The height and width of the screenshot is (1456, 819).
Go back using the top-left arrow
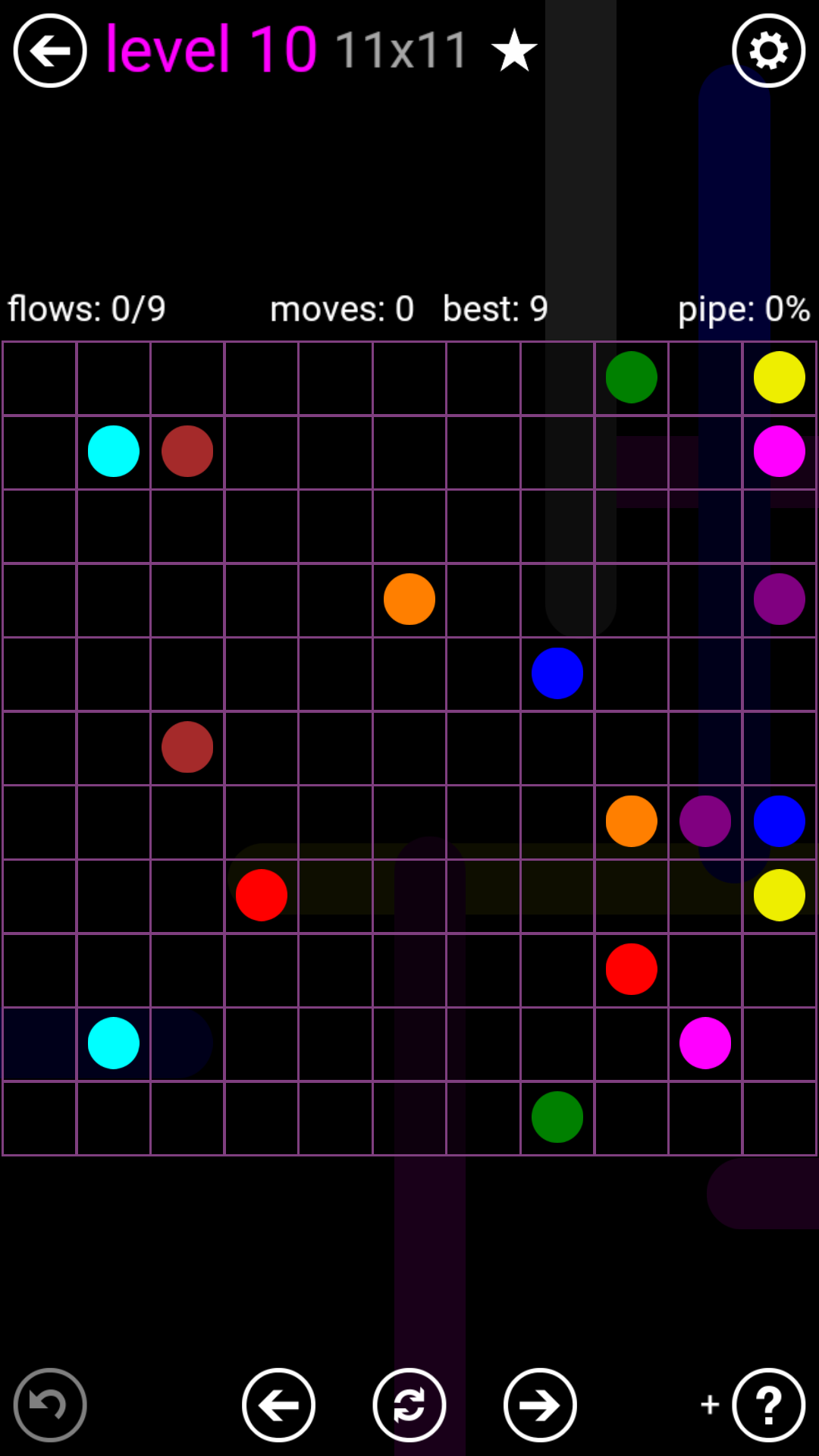(x=50, y=51)
